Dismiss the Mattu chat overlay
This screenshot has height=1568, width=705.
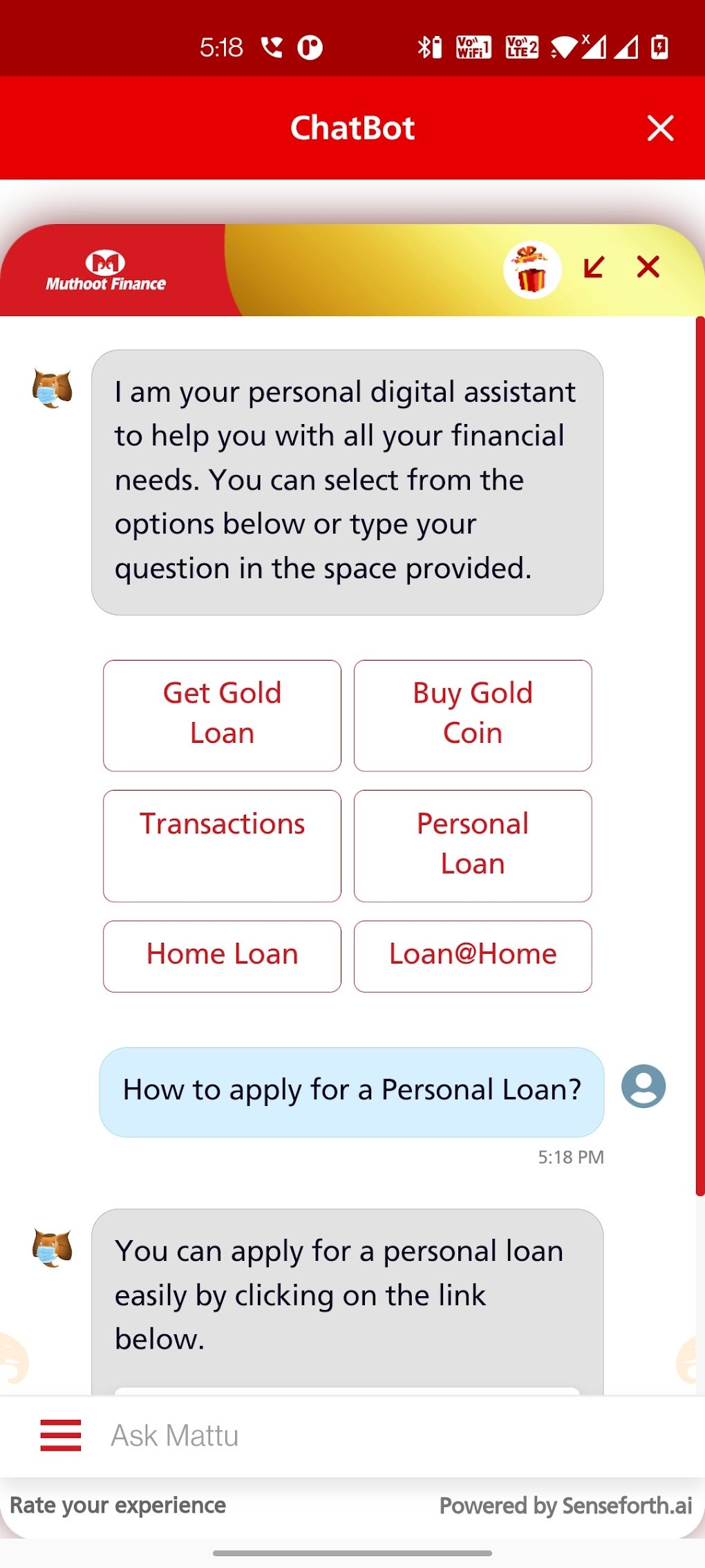647,268
